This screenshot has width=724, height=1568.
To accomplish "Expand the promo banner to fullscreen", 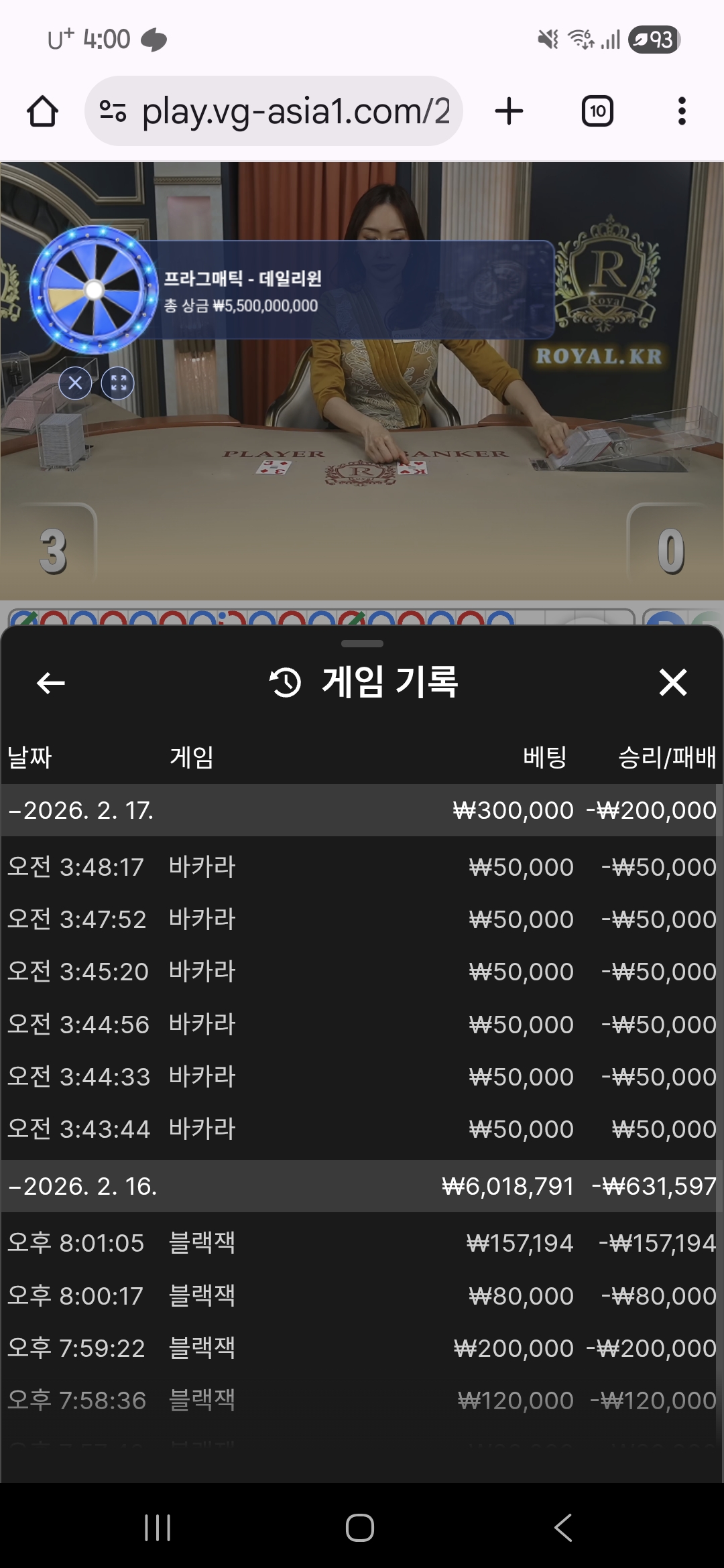I will pyautogui.click(x=118, y=383).
